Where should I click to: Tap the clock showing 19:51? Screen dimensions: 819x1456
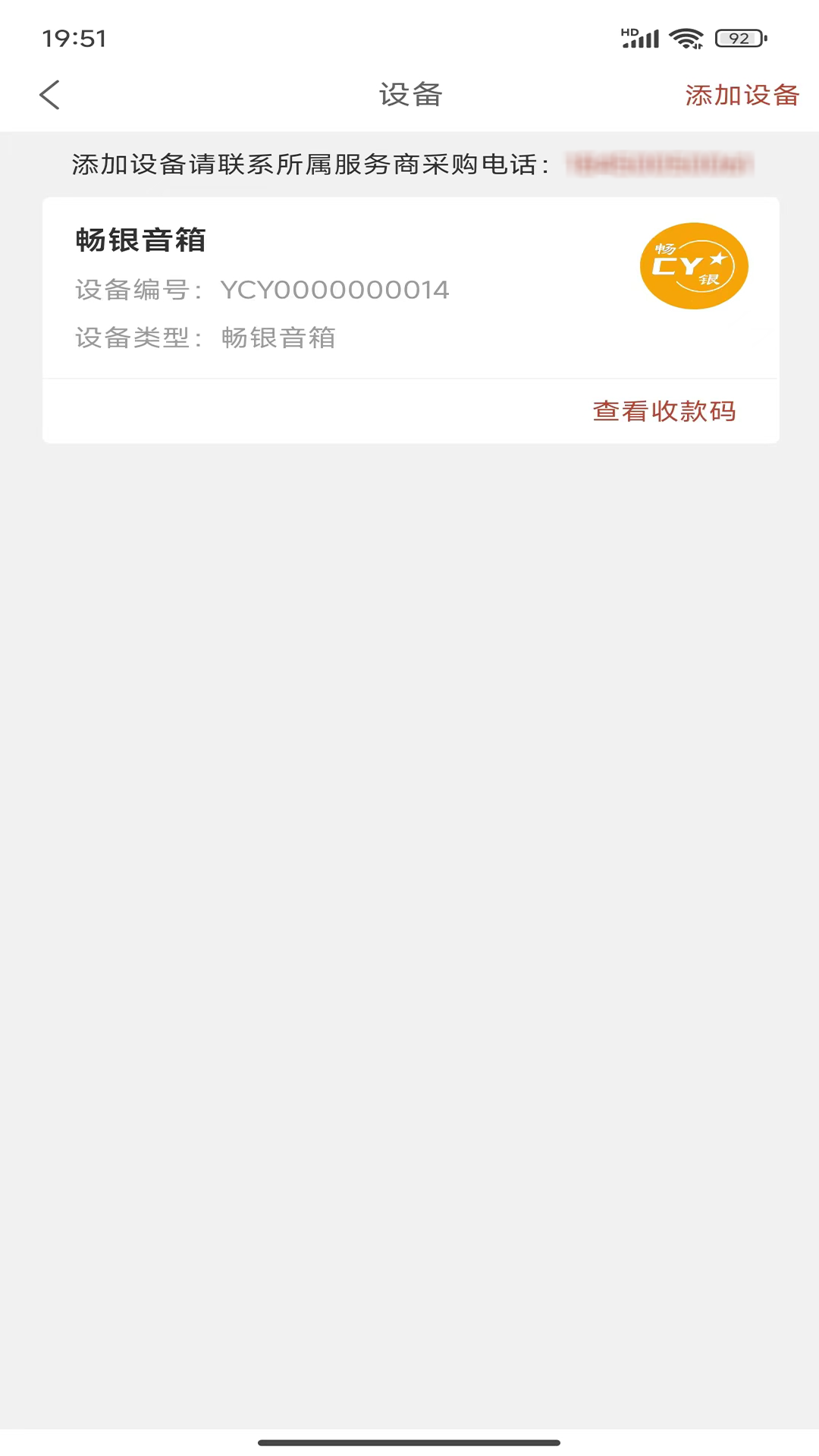[x=73, y=39]
